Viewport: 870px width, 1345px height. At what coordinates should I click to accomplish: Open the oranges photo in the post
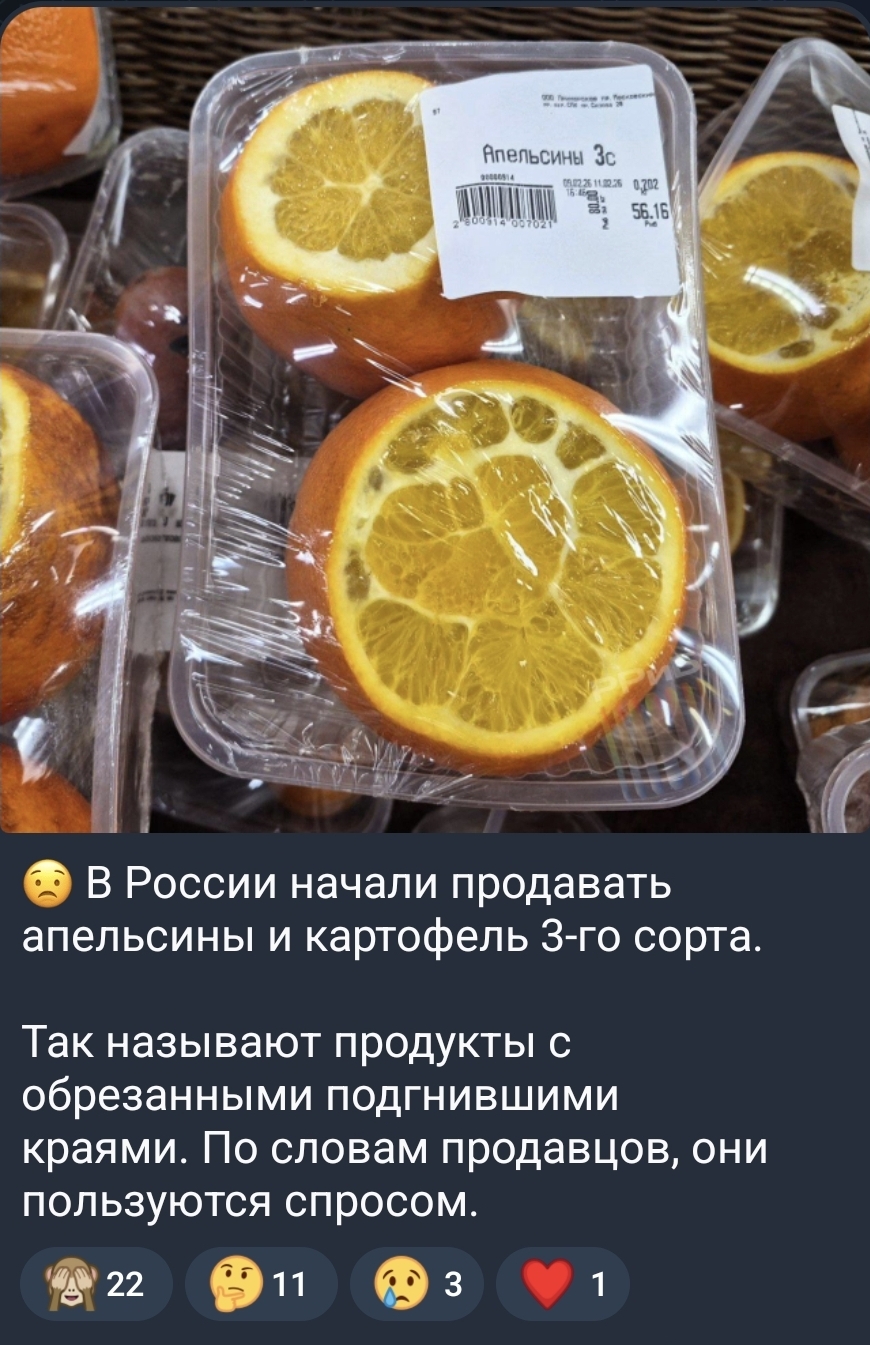(435, 420)
